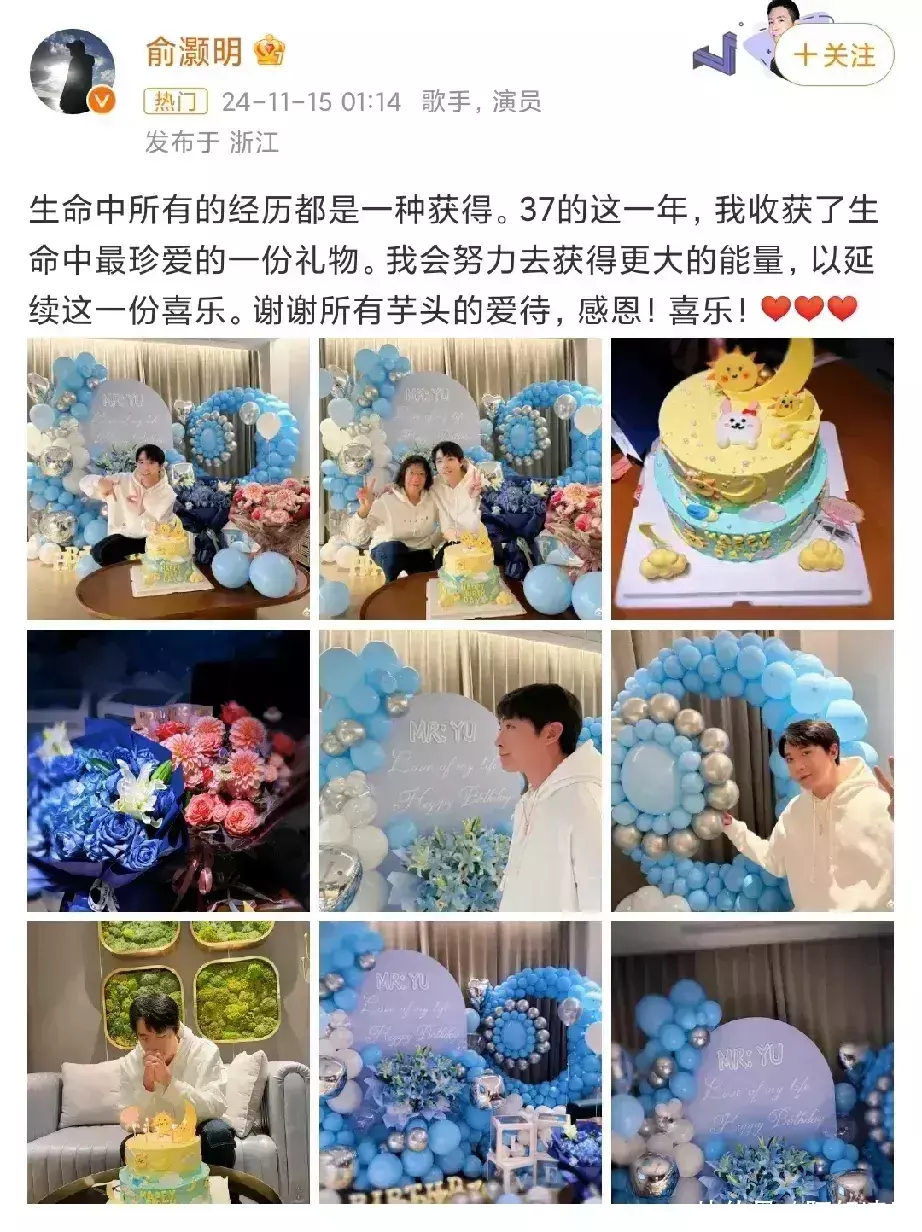Open photo of two people posing
This screenshot has height=1232, width=922.
[460, 479]
